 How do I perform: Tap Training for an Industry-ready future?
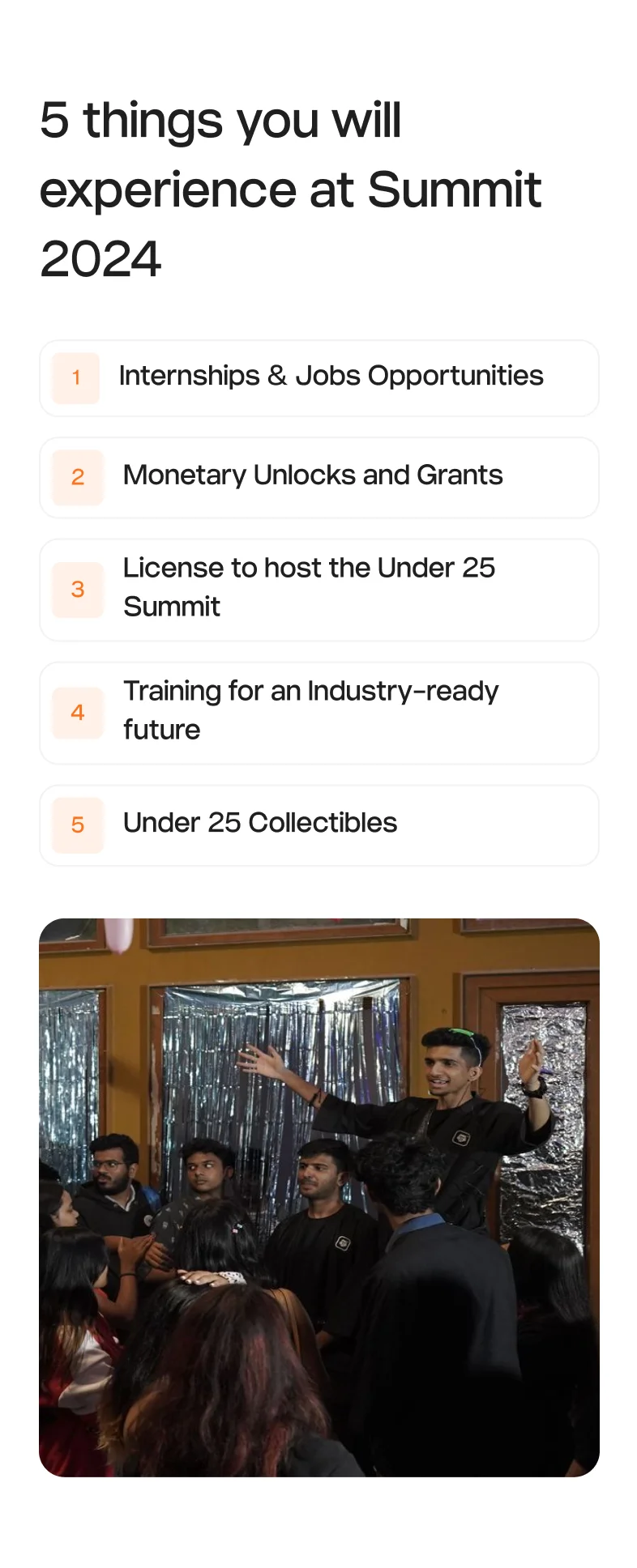tap(318, 712)
